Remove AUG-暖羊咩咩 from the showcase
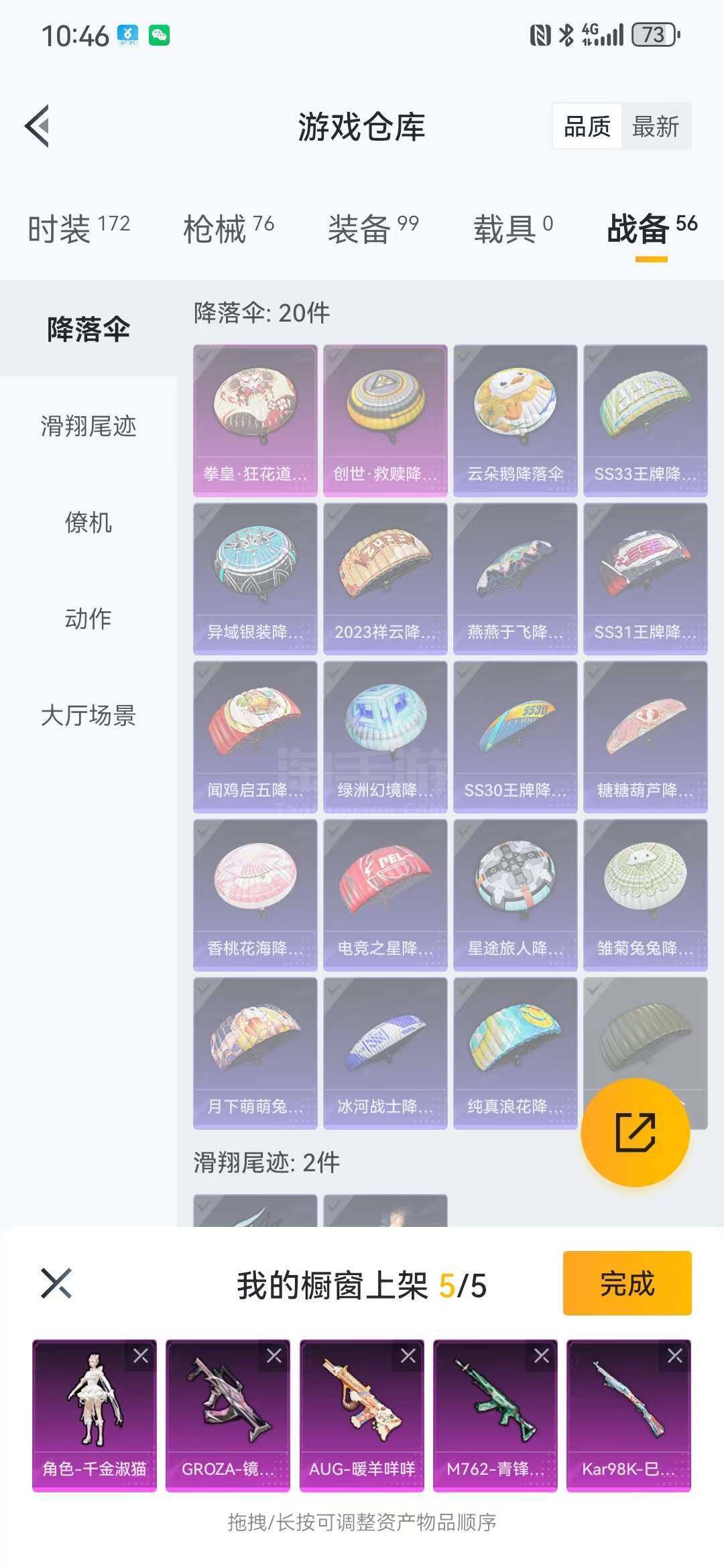 [408, 1356]
